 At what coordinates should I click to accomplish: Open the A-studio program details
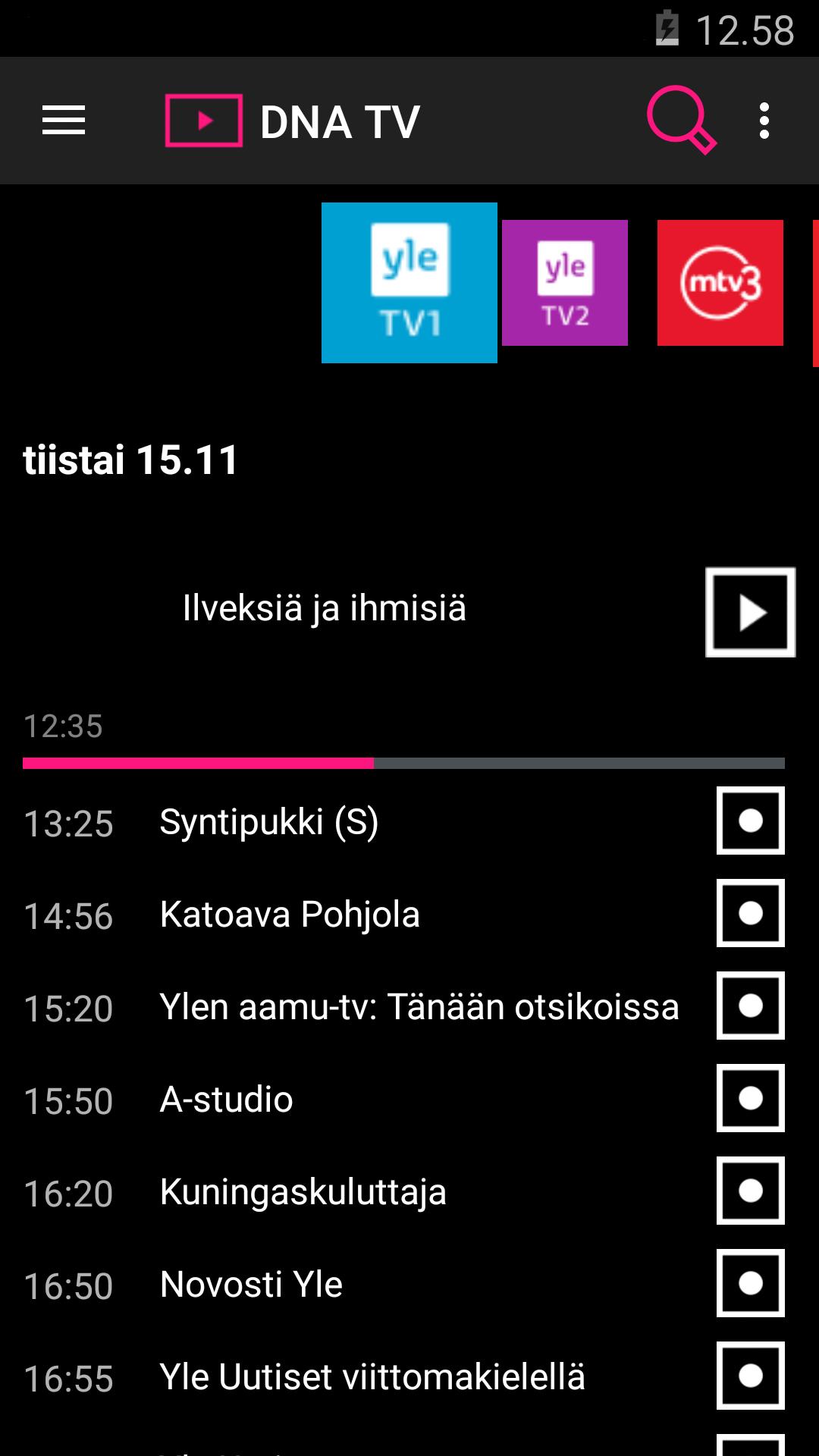[226, 1100]
